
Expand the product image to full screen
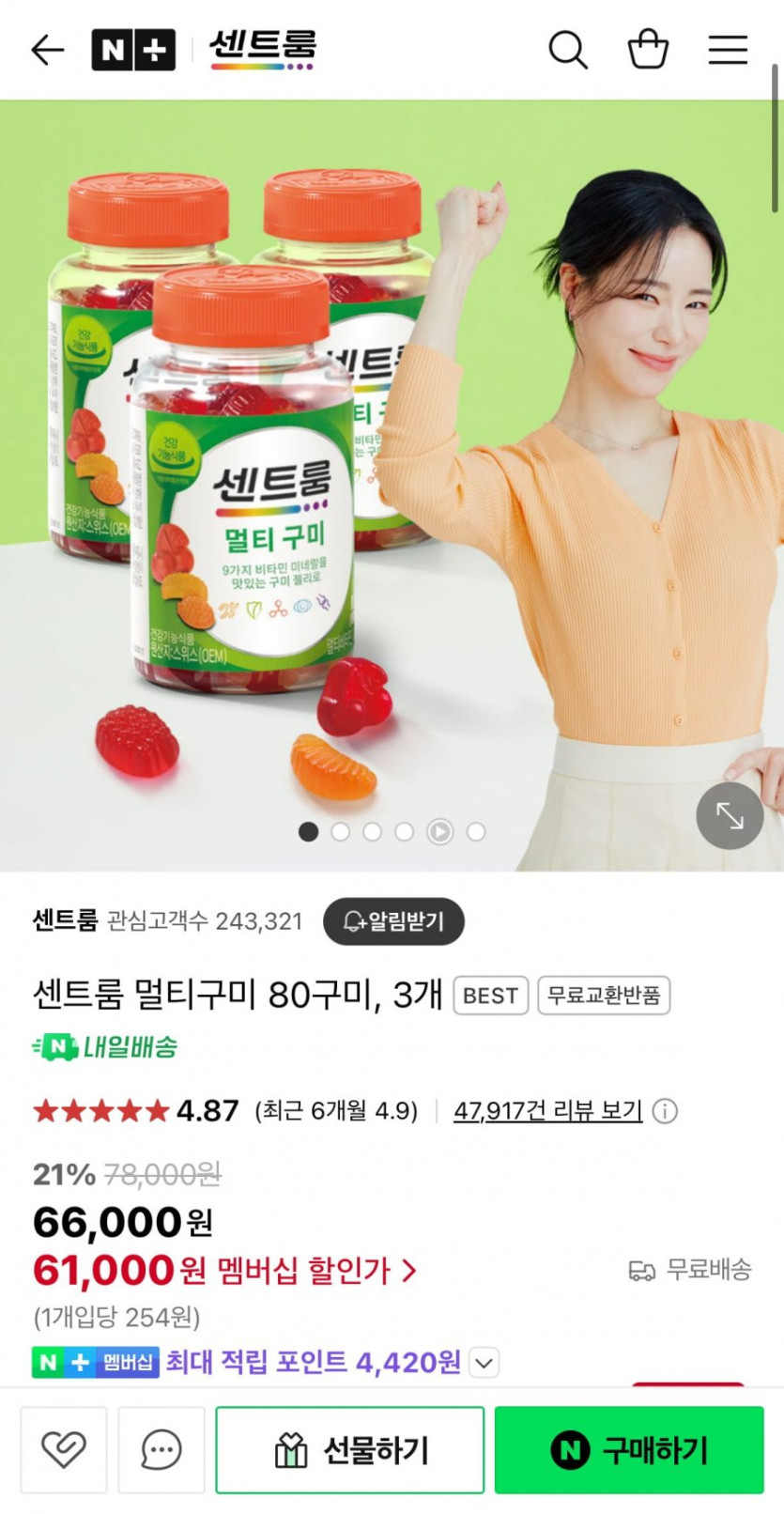(730, 815)
